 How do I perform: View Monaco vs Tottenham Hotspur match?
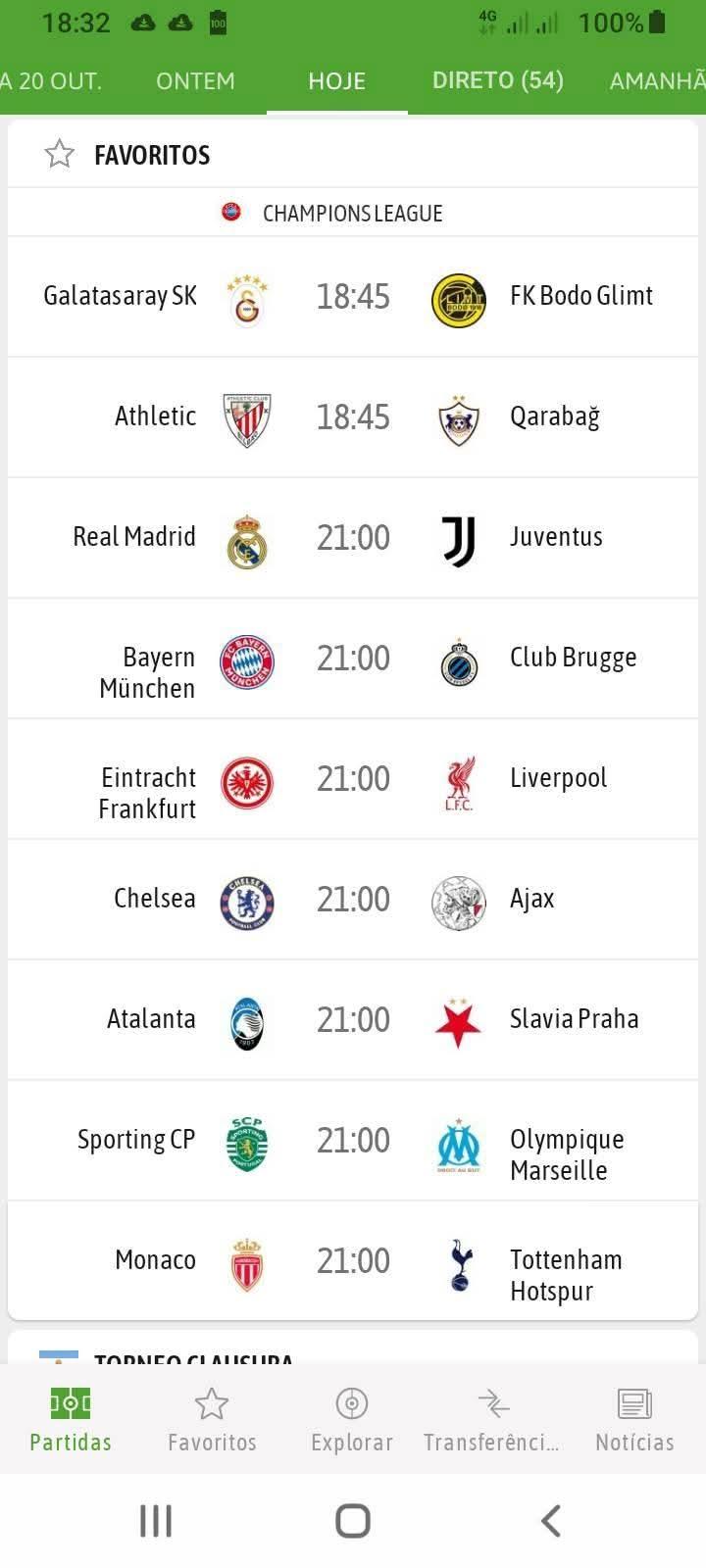coord(352,1261)
